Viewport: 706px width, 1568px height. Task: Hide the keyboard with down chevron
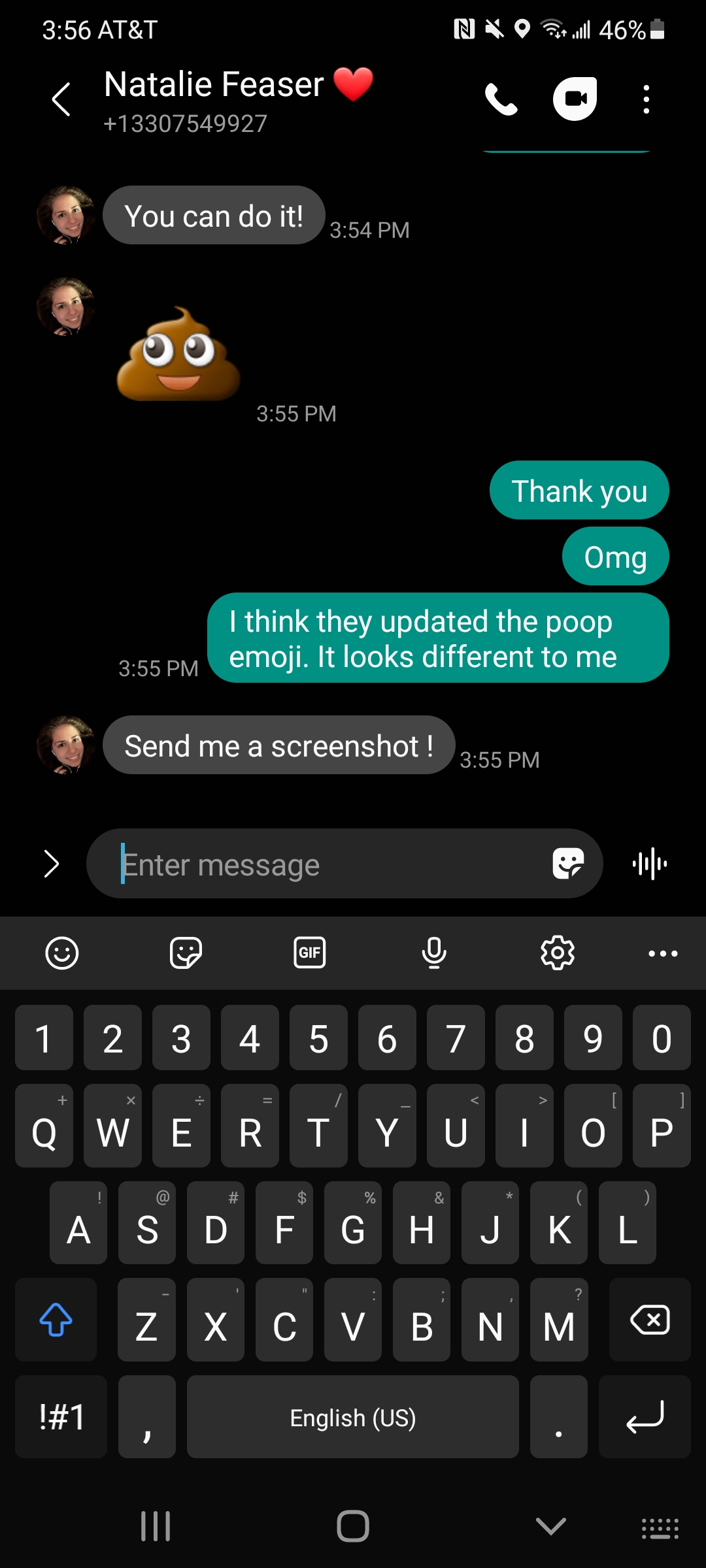tap(550, 1526)
